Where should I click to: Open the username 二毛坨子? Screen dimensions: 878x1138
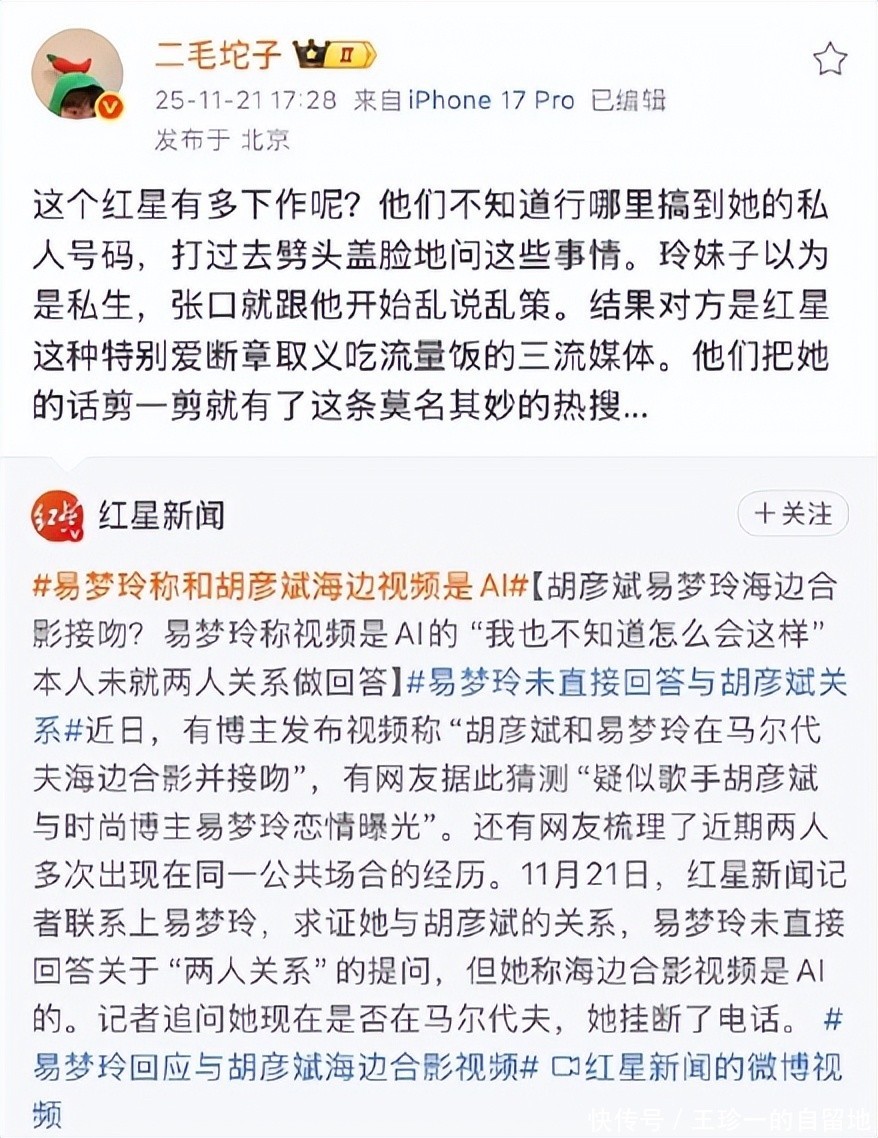click(x=217, y=54)
